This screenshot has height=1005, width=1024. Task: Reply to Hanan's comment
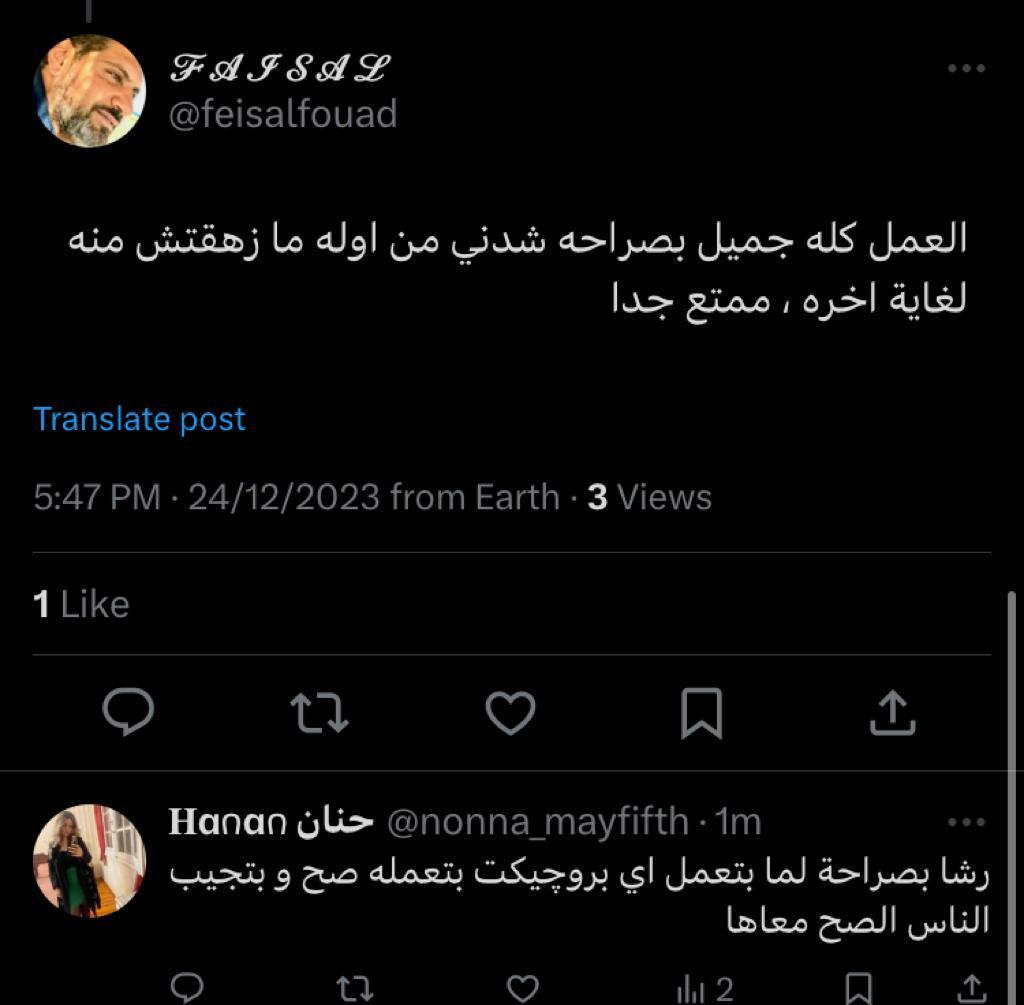(x=188, y=989)
